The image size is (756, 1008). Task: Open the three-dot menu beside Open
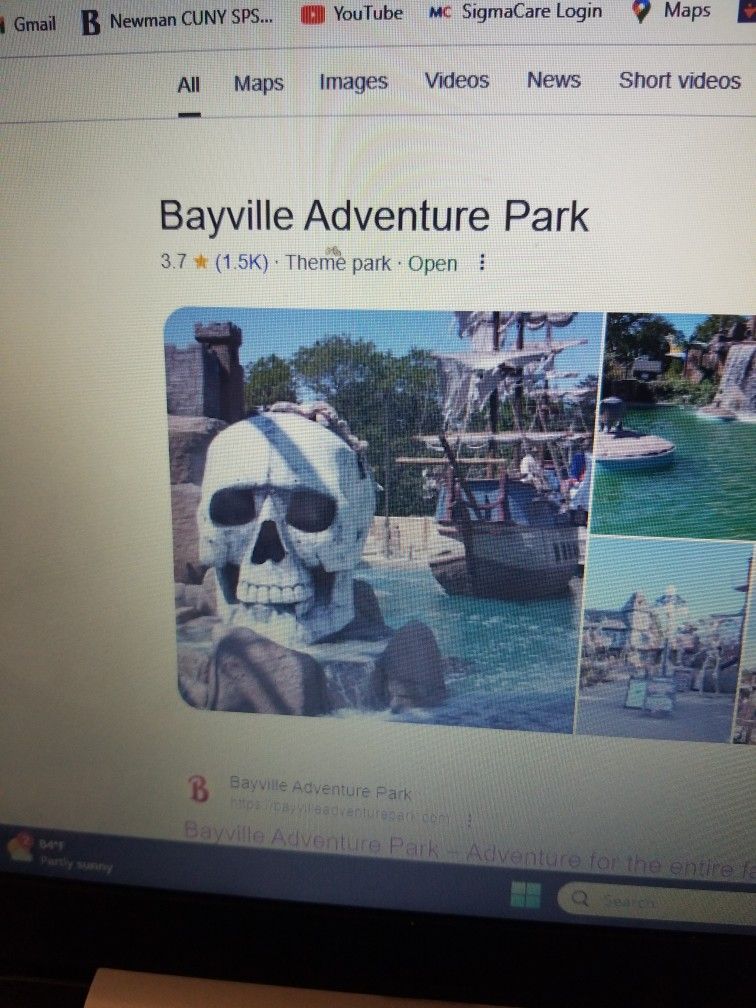482,263
